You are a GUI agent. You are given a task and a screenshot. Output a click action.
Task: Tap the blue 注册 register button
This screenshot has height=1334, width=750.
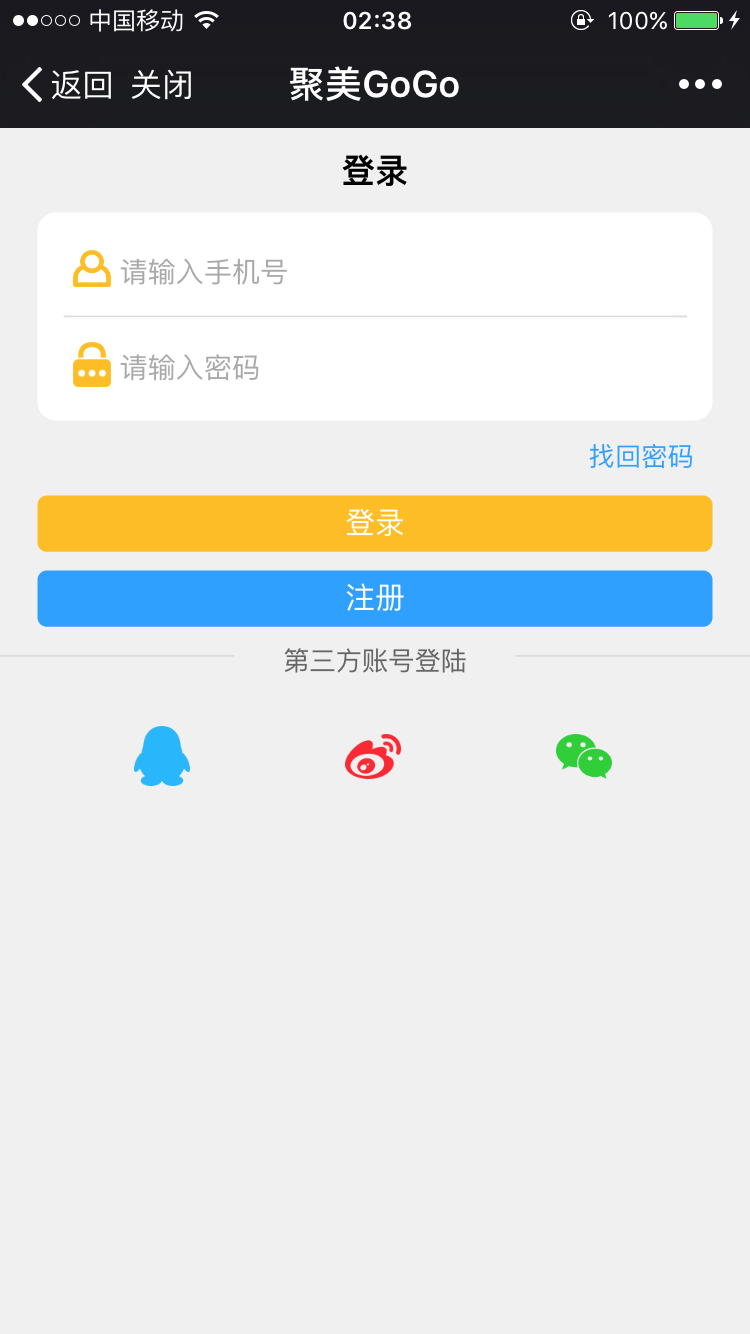click(375, 598)
